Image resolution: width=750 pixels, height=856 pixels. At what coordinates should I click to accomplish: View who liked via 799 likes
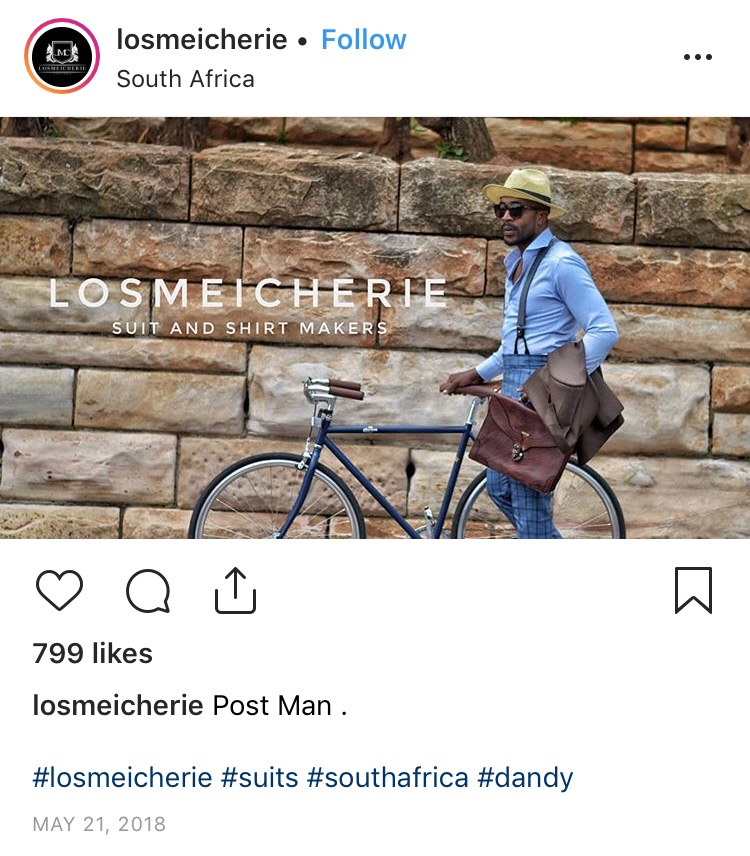(93, 654)
